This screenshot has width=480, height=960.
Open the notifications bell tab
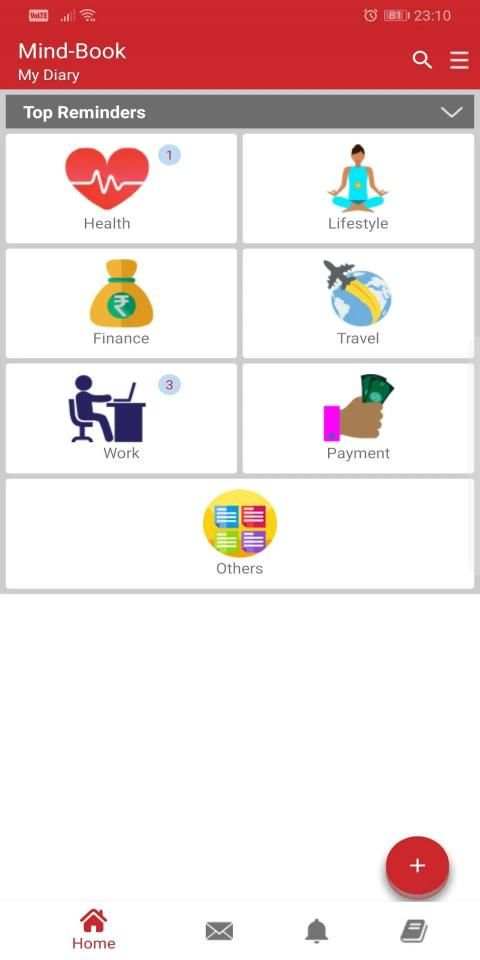tap(316, 931)
